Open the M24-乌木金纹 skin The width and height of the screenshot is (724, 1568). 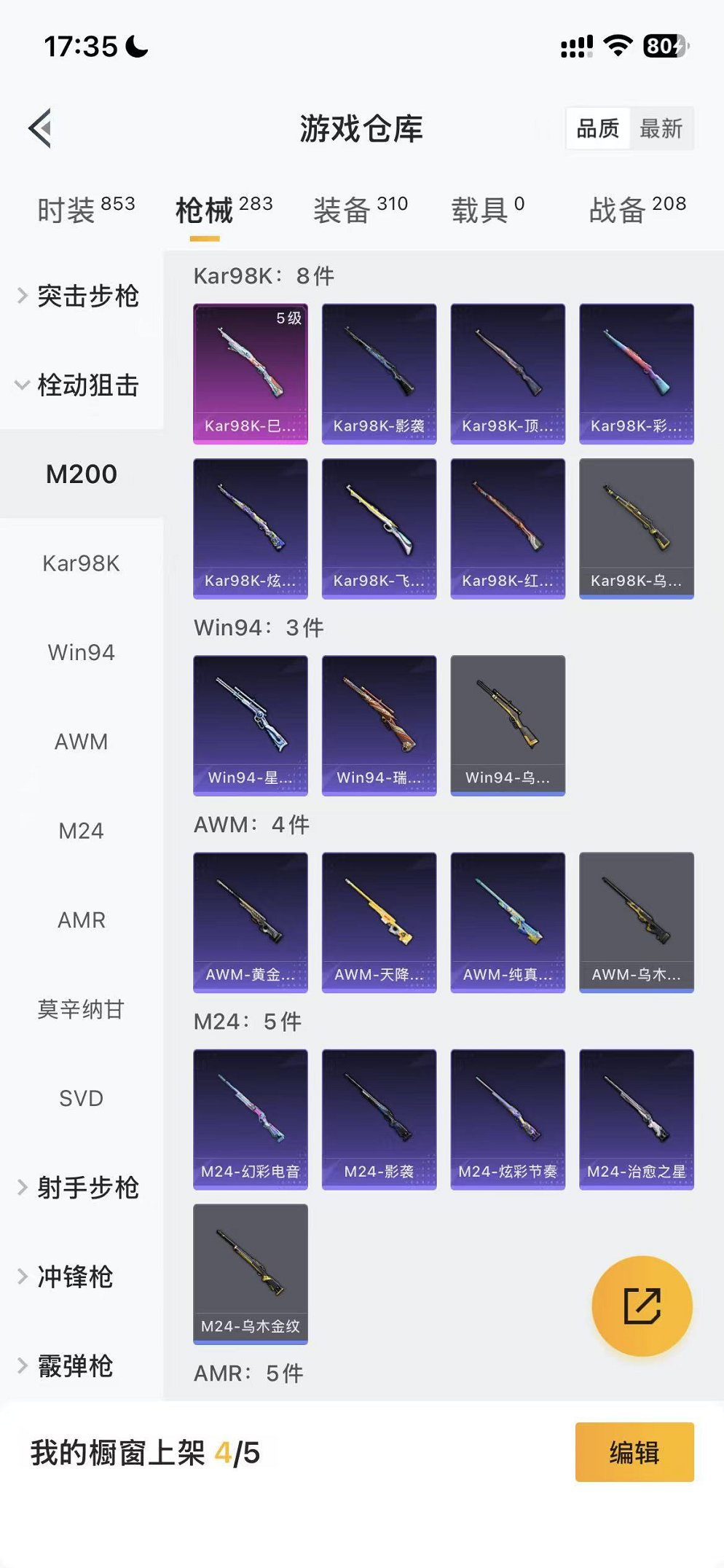[250, 1274]
